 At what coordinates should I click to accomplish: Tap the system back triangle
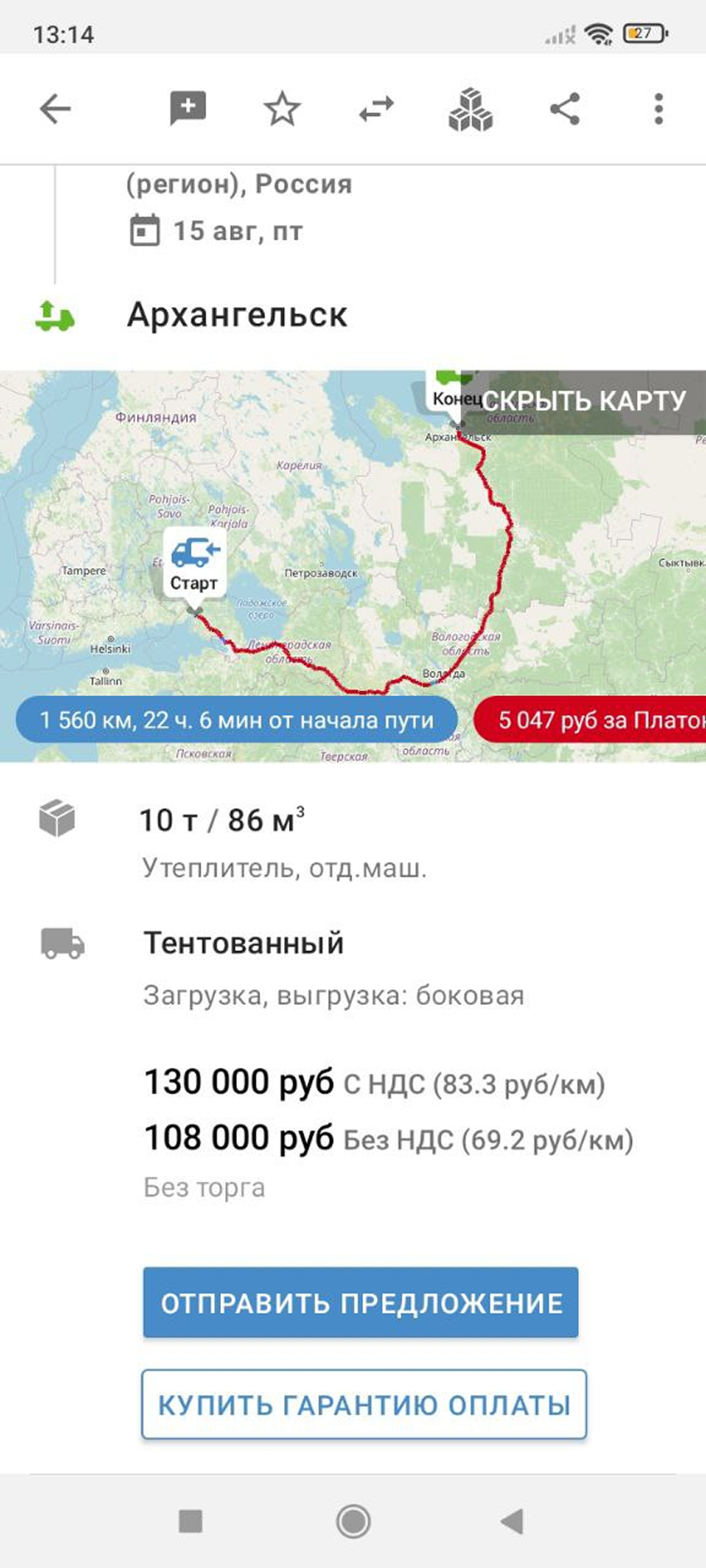pos(512,1521)
